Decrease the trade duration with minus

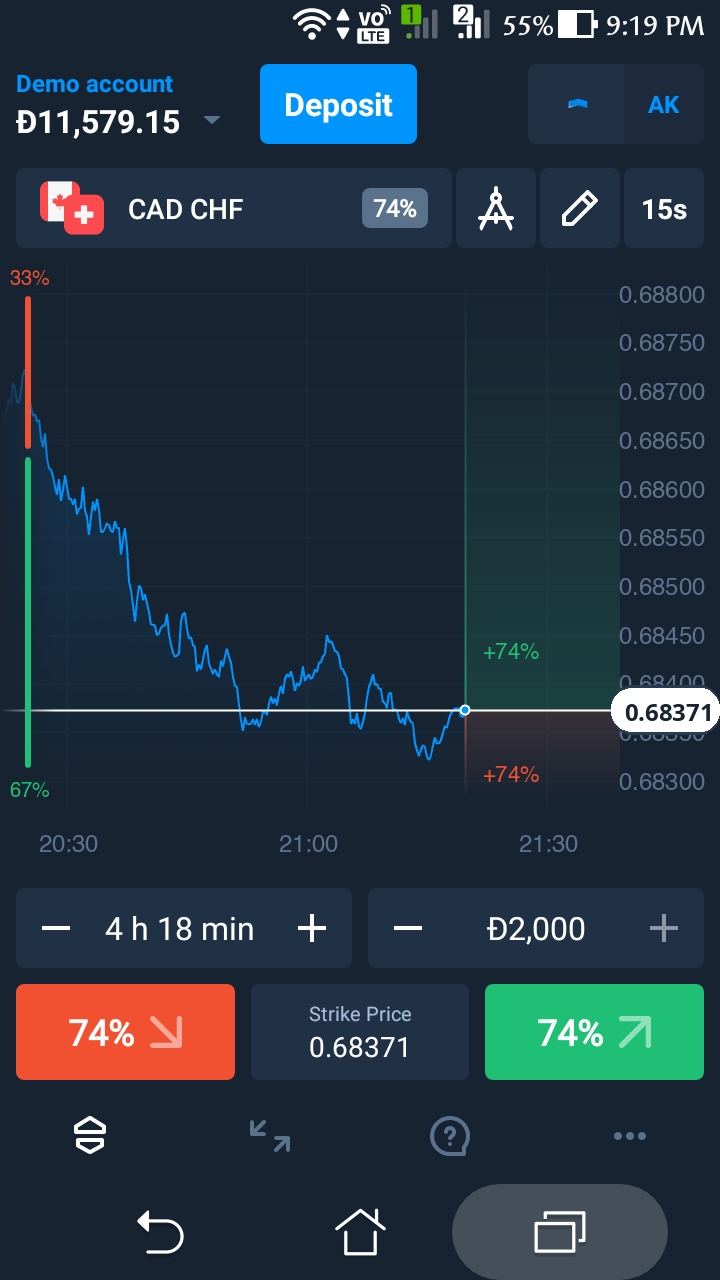(x=56, y=929)
